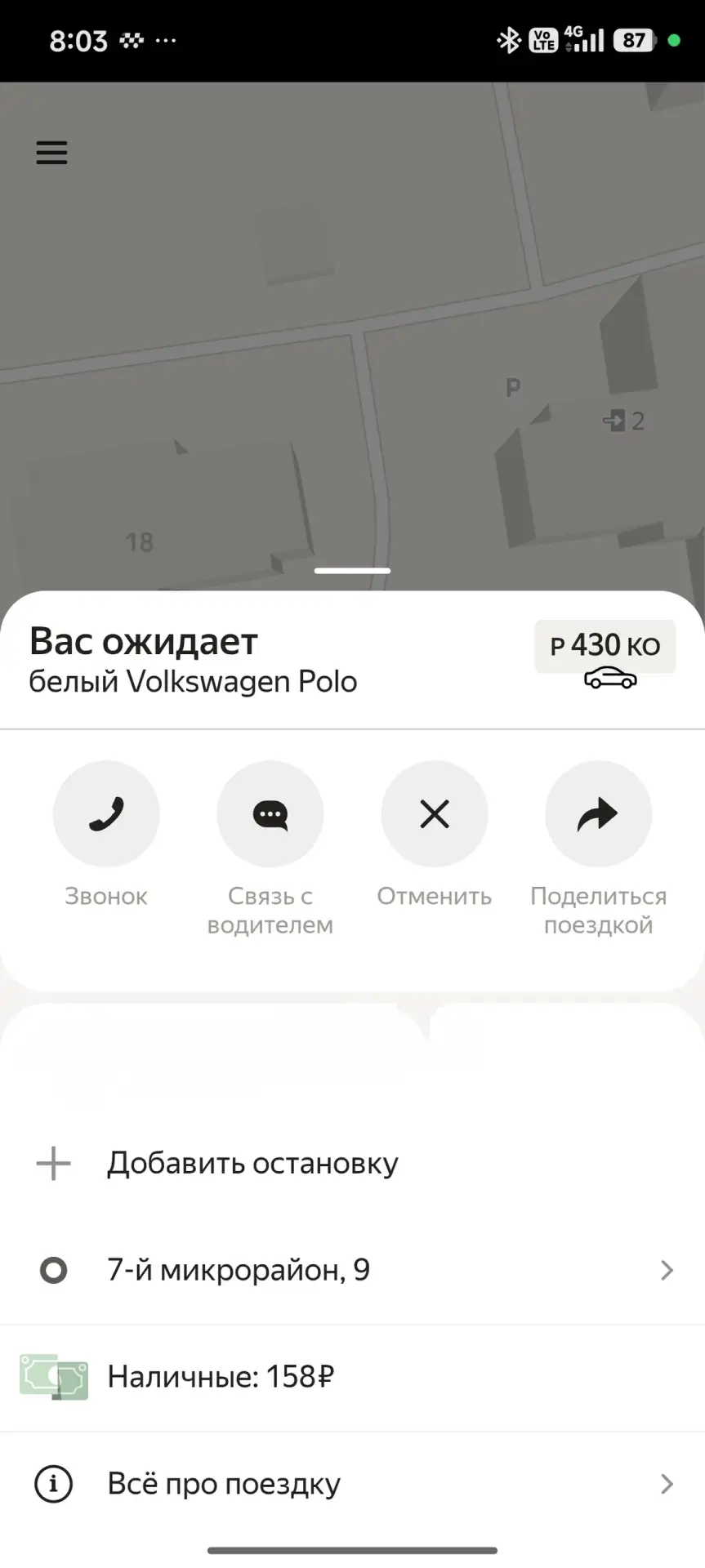Share the trip via Поделиться поездкой
The image size is (705, 1568).
tap(599, 813)
